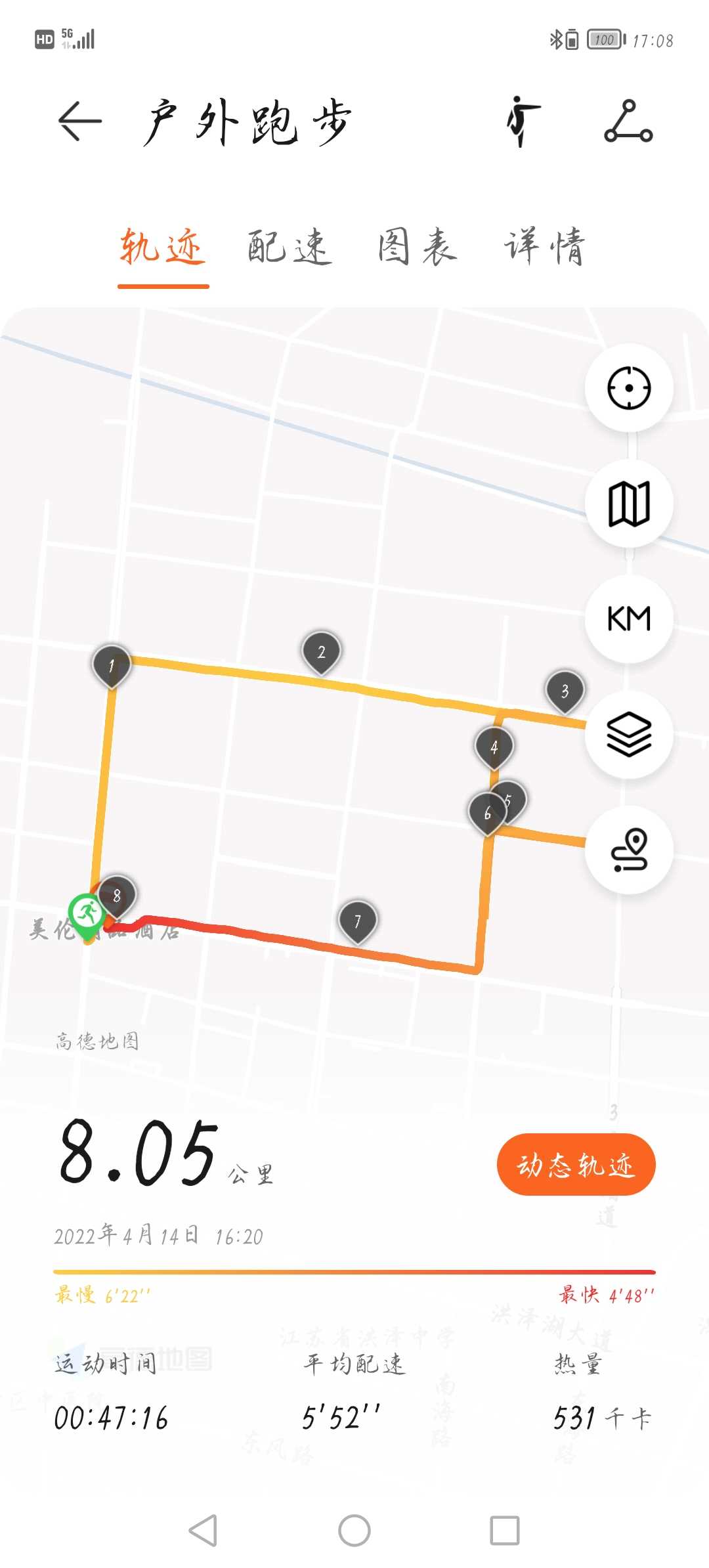The image size is (709, 1568).
Task: Recenter the map with the locate button
Action: pos(629,388)
